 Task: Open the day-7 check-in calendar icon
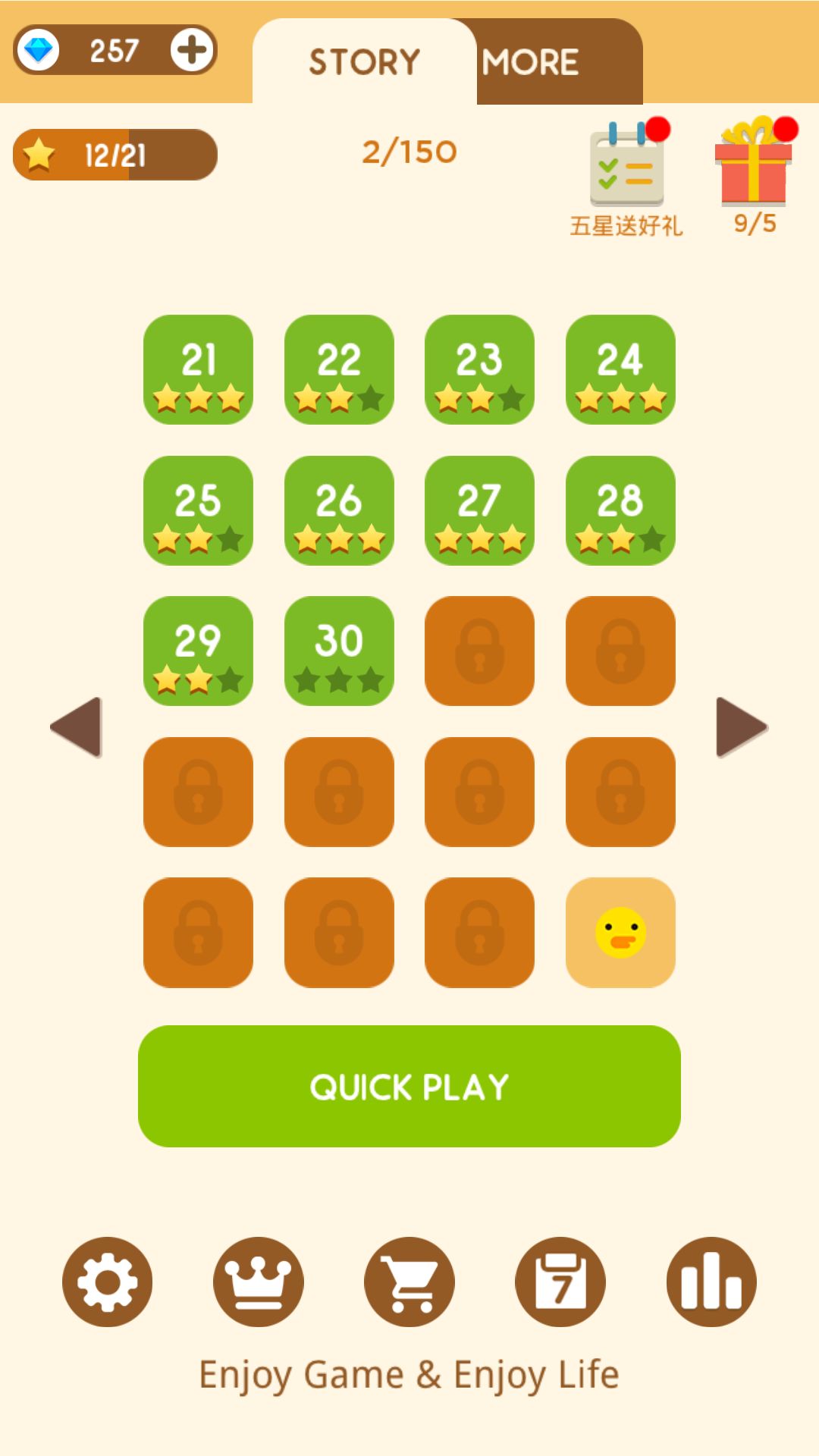pos(560,1282)
